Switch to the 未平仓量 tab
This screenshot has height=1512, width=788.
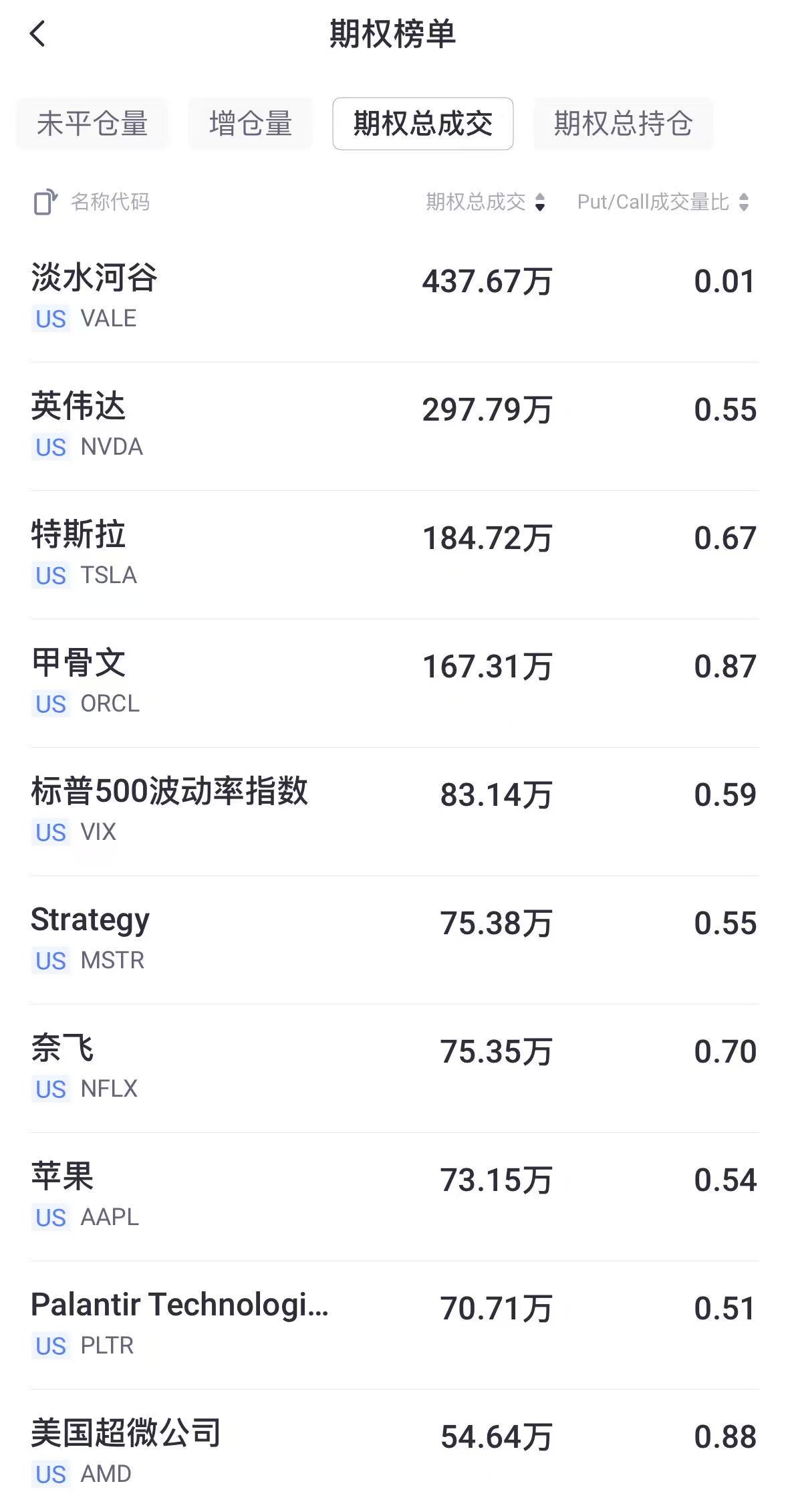pos(92,124)
